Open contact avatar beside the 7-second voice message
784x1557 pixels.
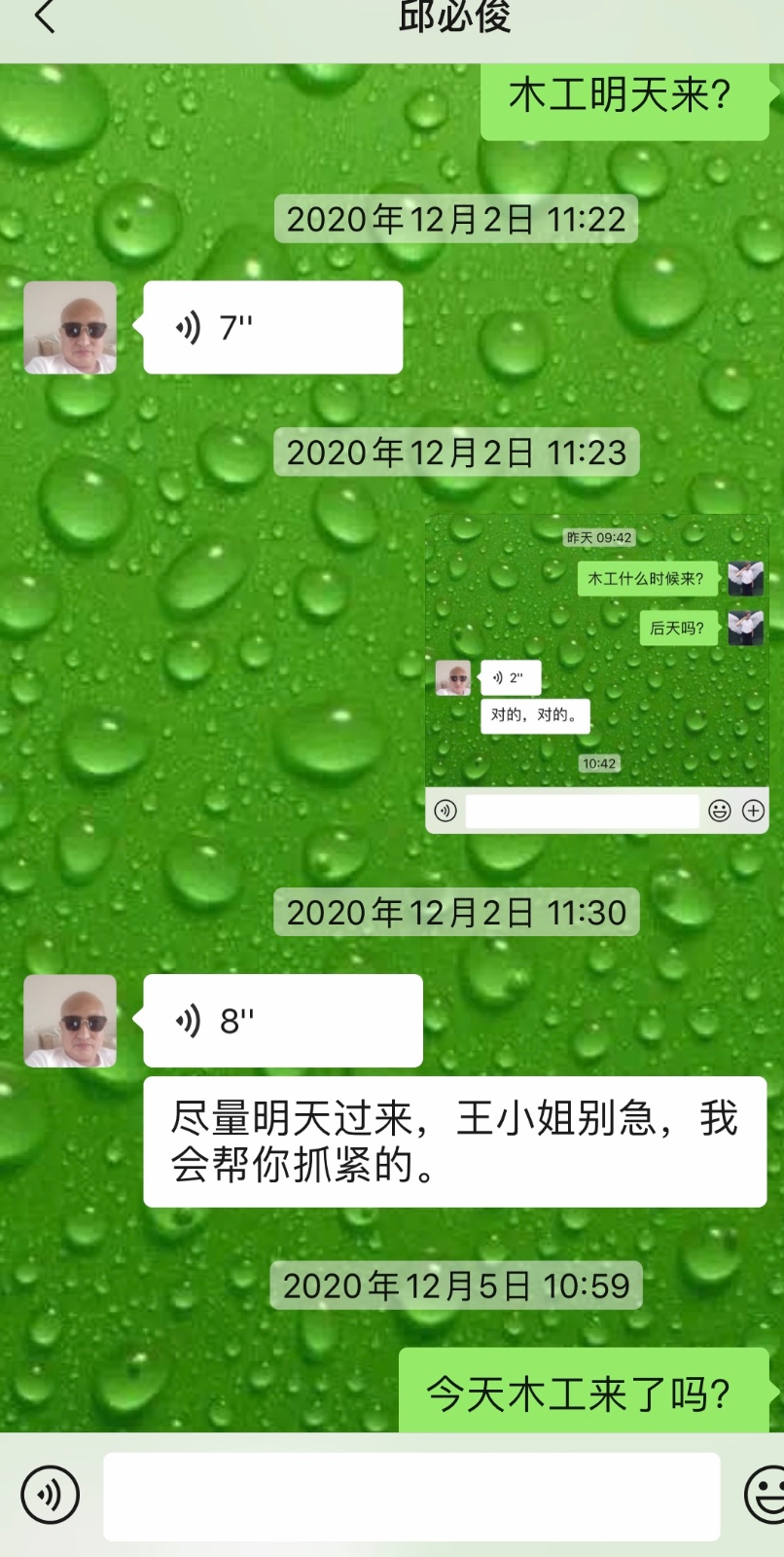point(70,328)
